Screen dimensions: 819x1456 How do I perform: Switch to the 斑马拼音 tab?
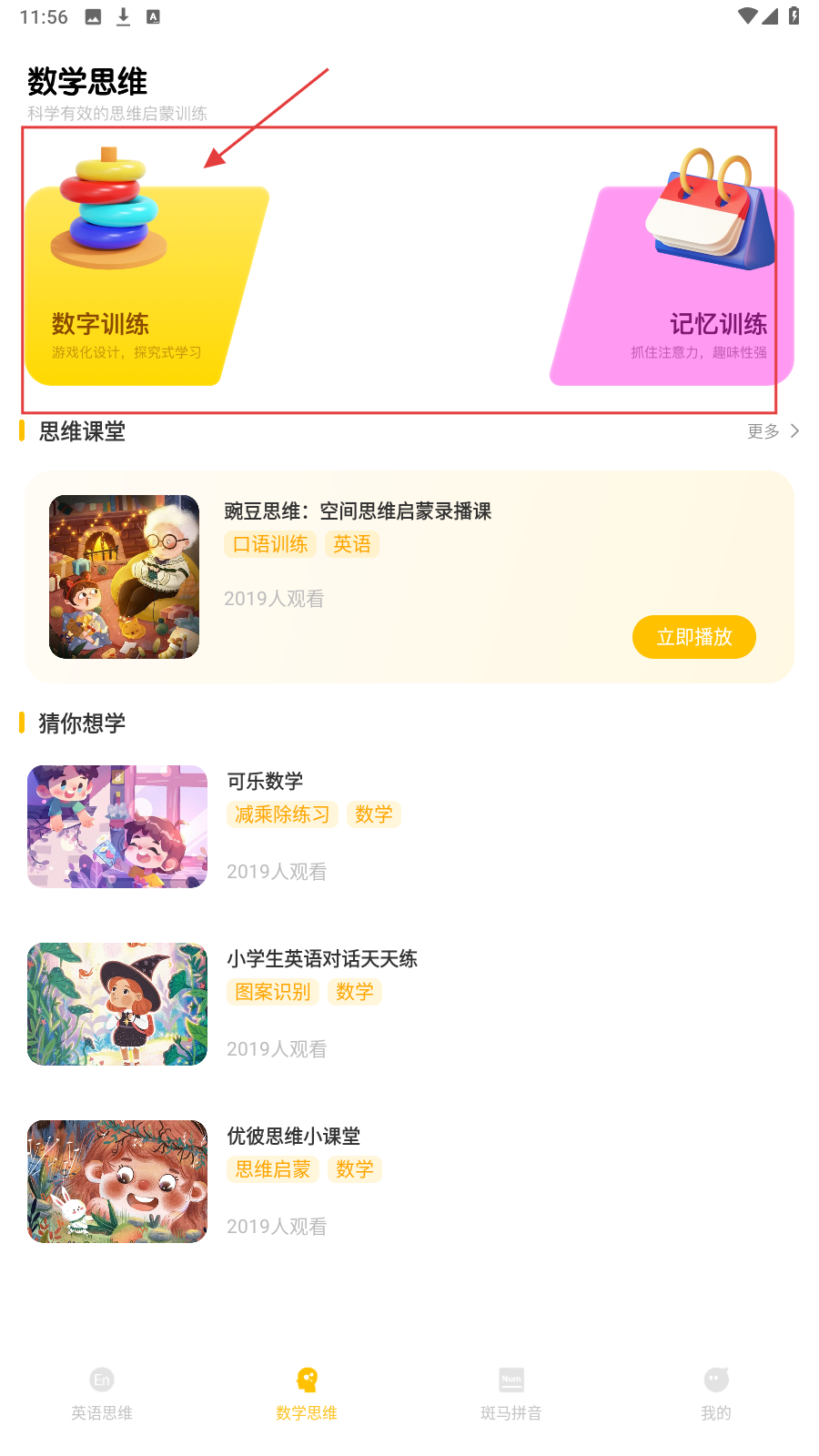(x=511, y=1393)
